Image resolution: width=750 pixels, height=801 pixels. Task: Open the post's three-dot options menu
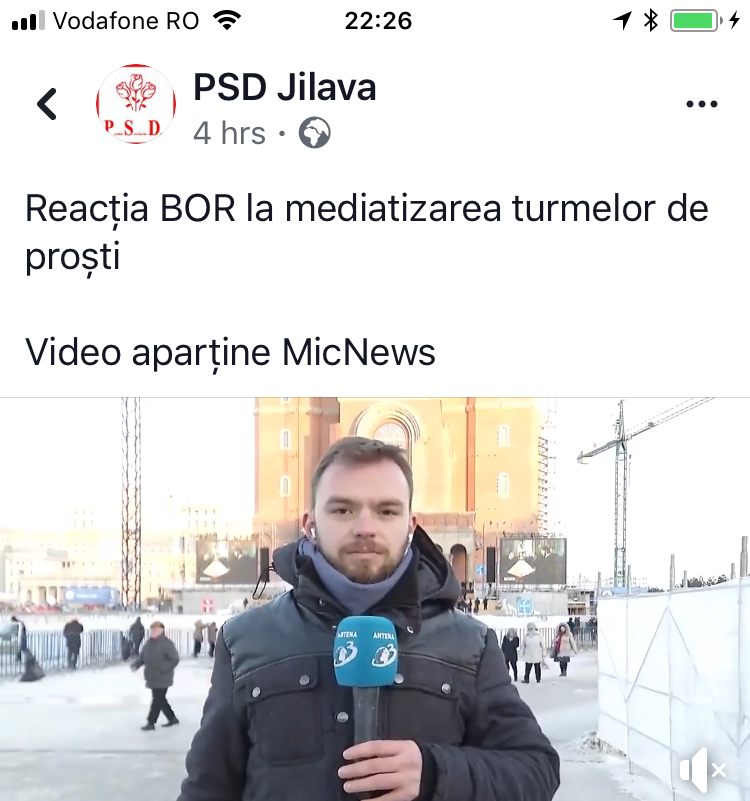pyautogui.click(x=701, y=104)
